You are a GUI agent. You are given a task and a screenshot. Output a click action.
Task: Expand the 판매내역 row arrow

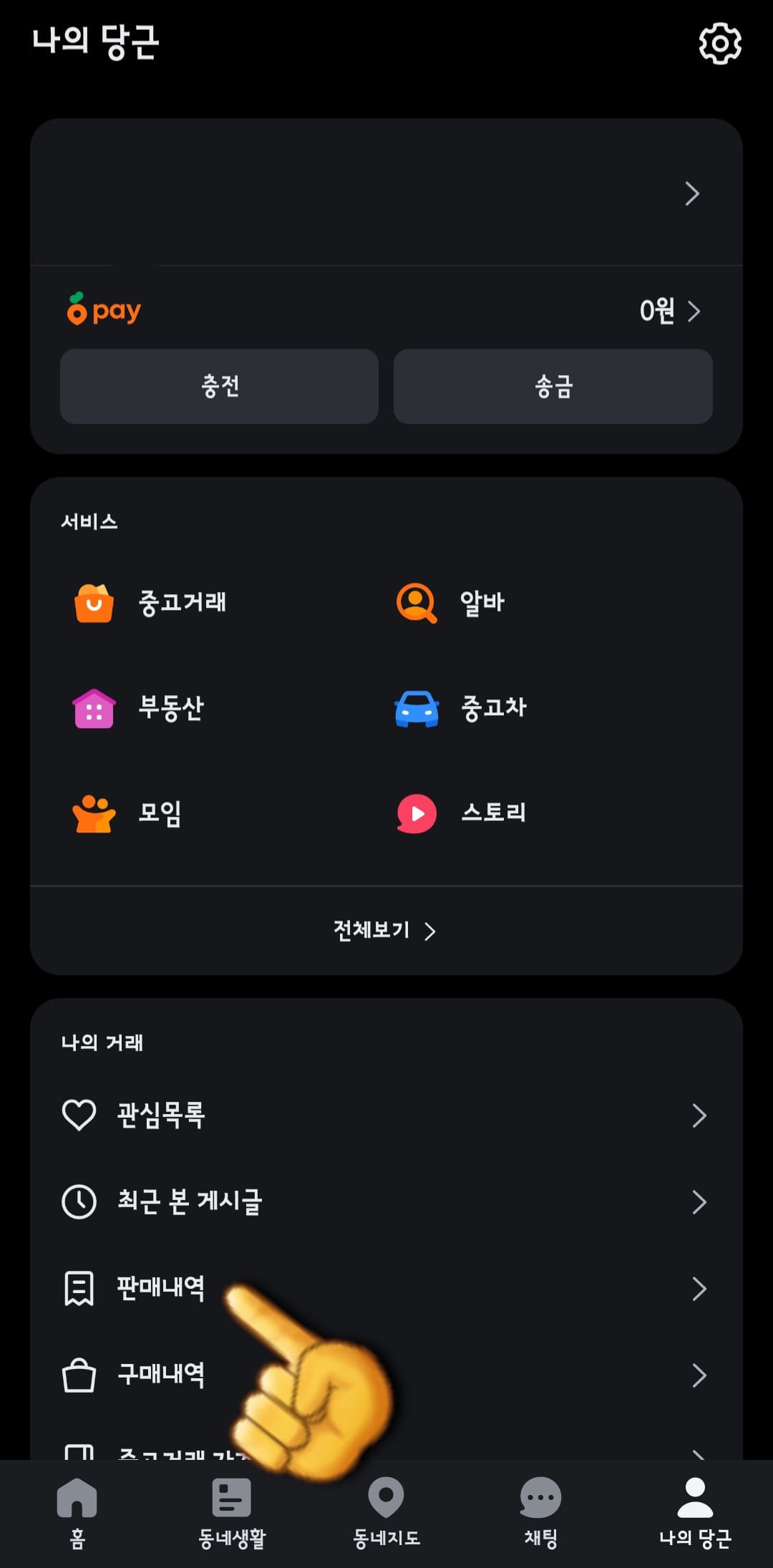(698, 1287)
